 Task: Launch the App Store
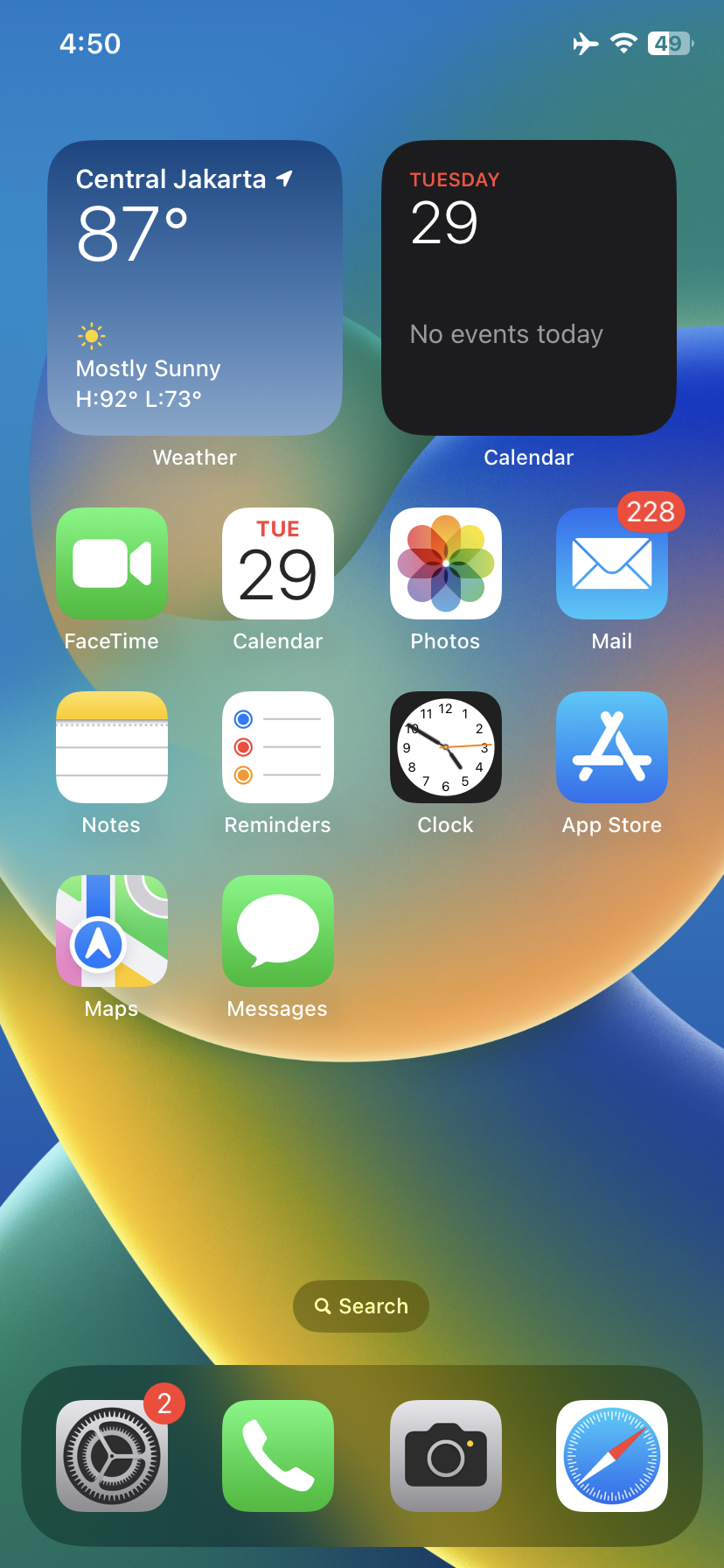tap(611, 747)
